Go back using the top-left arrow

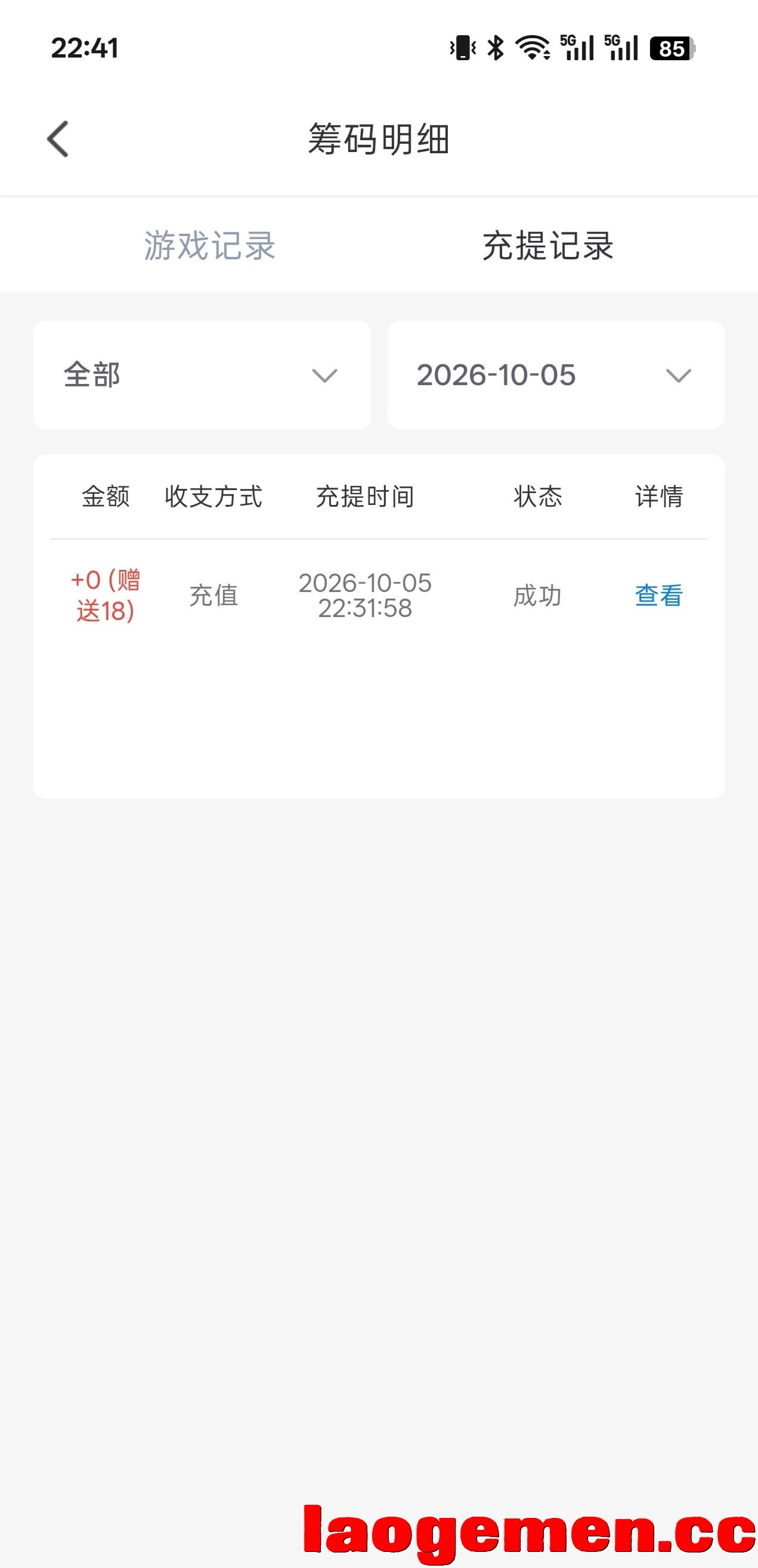(x=58, y=139)
